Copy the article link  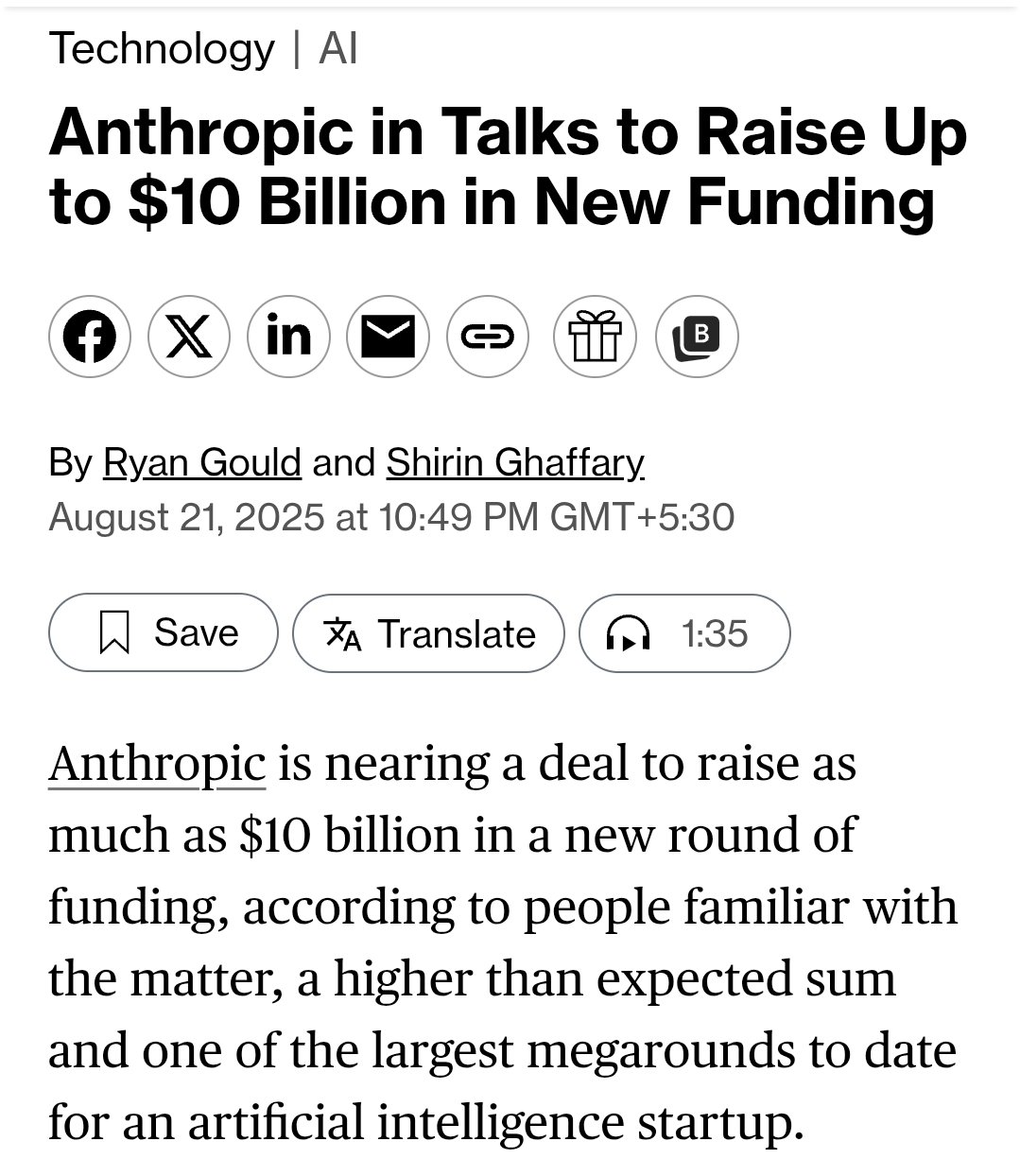(488, 337)
